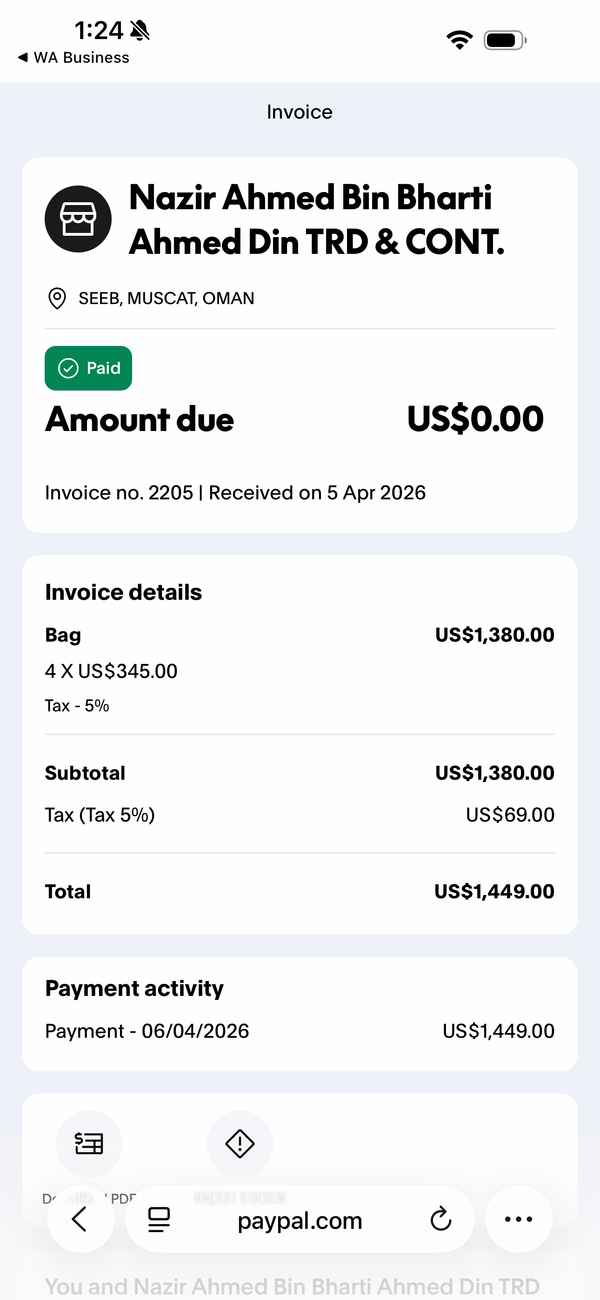Download the invoice as PDF
600x1300 pixels.
pos(88,1143)
